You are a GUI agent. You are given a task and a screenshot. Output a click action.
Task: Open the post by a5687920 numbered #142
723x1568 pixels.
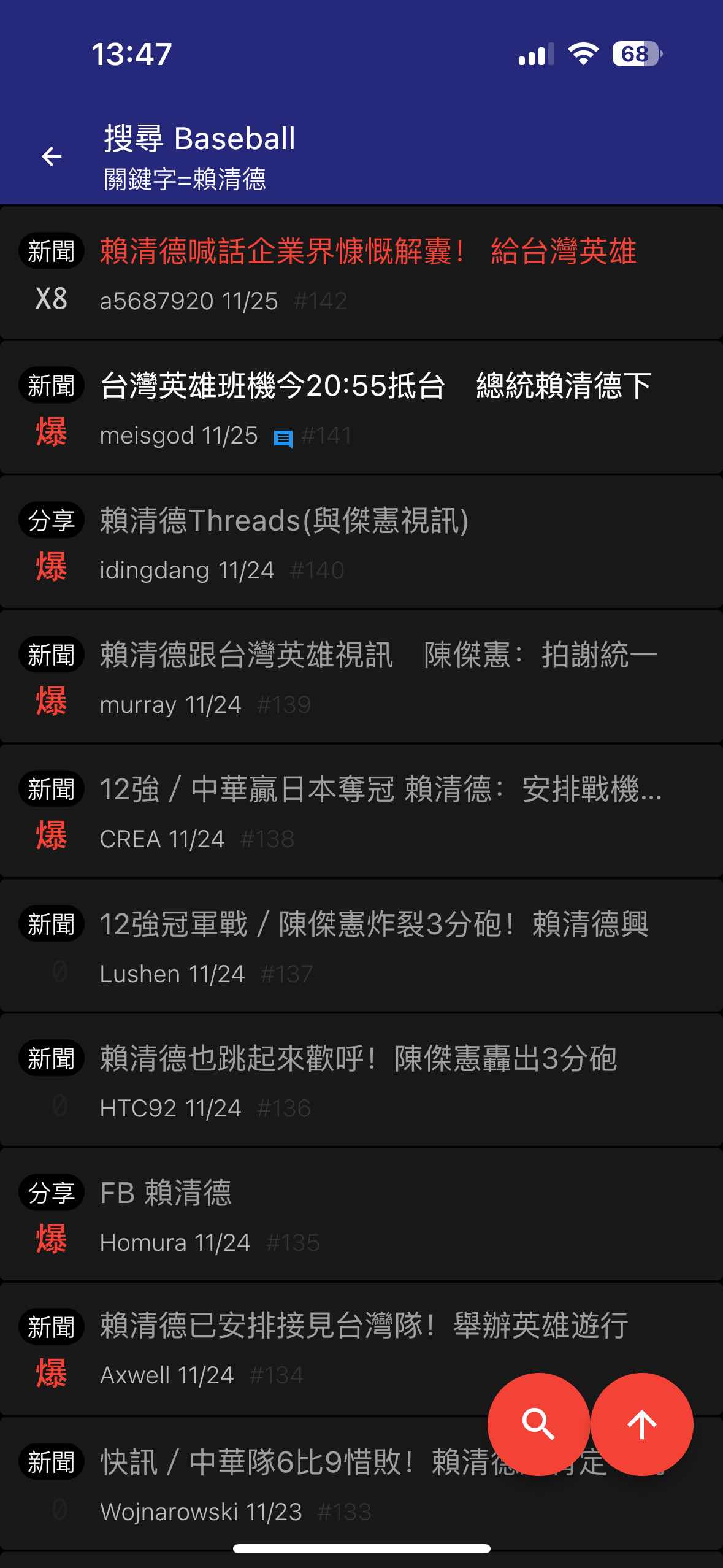368,252
